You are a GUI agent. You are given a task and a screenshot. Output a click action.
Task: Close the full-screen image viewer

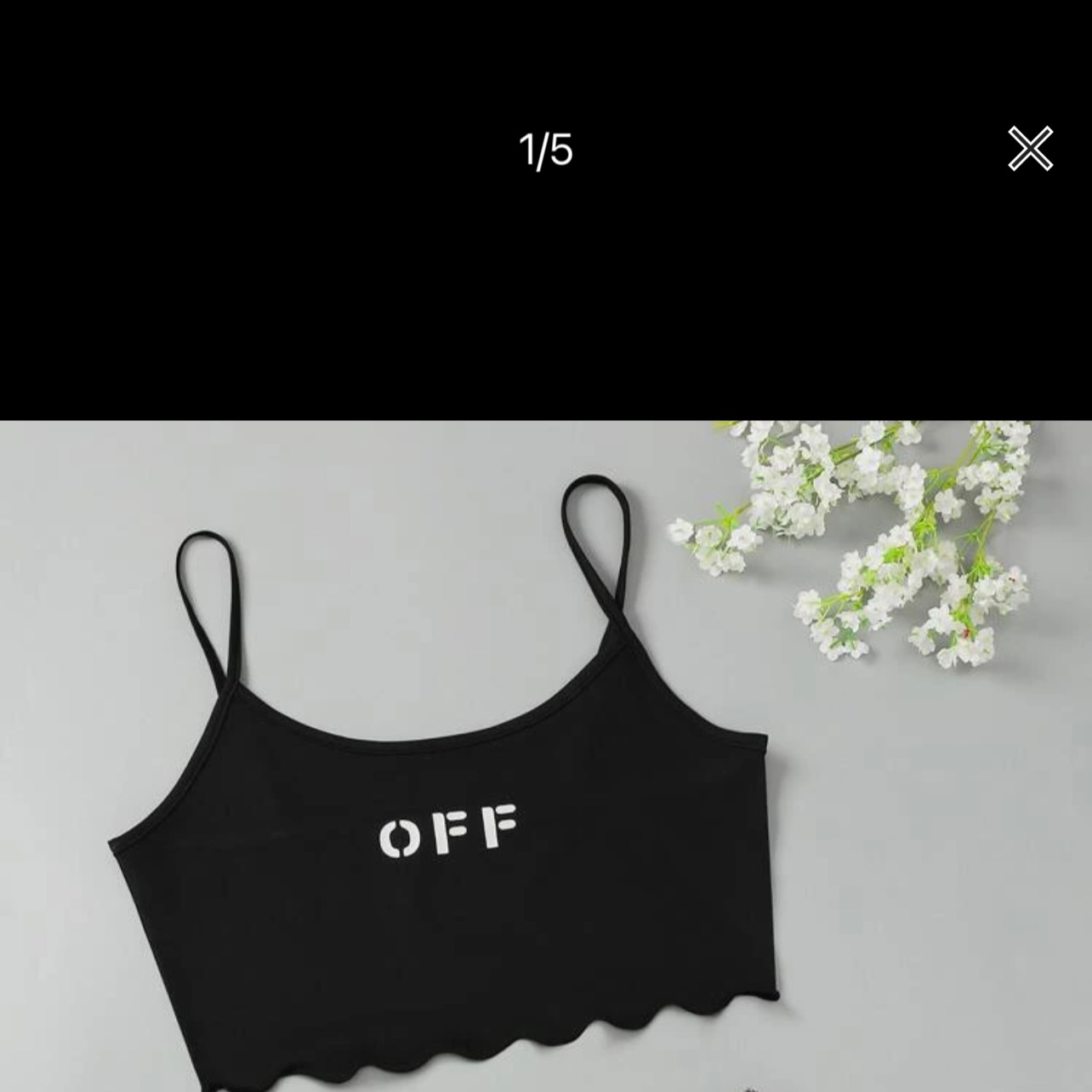1030,149
